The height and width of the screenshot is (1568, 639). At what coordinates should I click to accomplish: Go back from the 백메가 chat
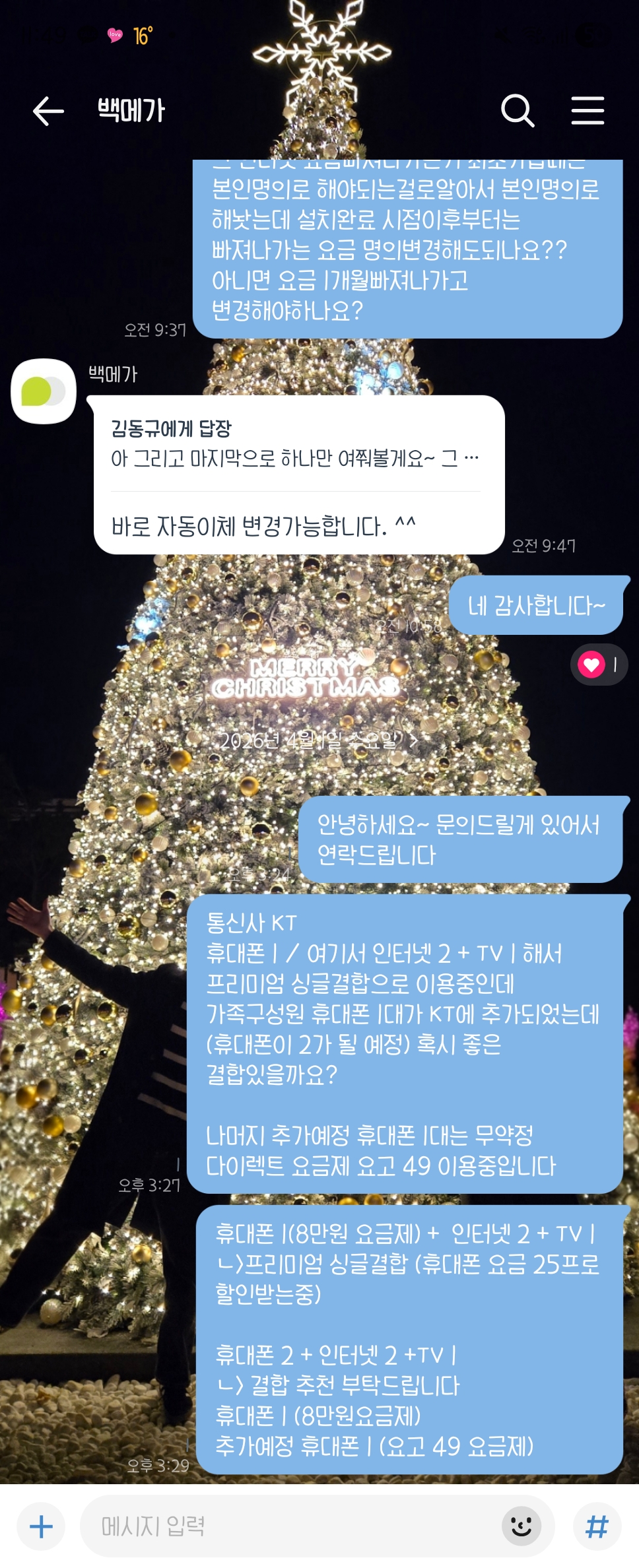48,110
